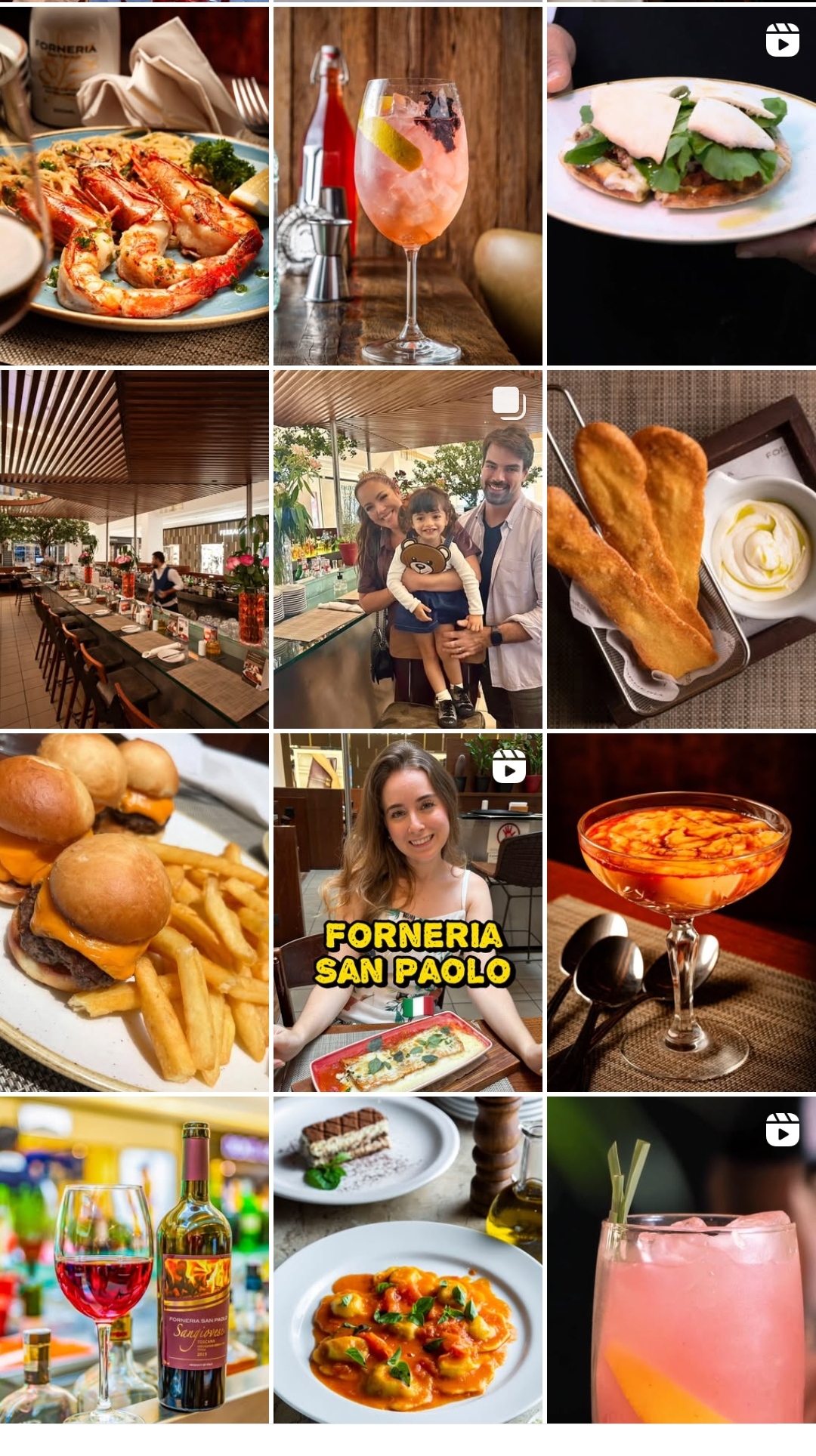Play the Forneria San Paolo reel
Image resolution: width=816 pixels, height=1456 pixels.
tap(408, 912)
